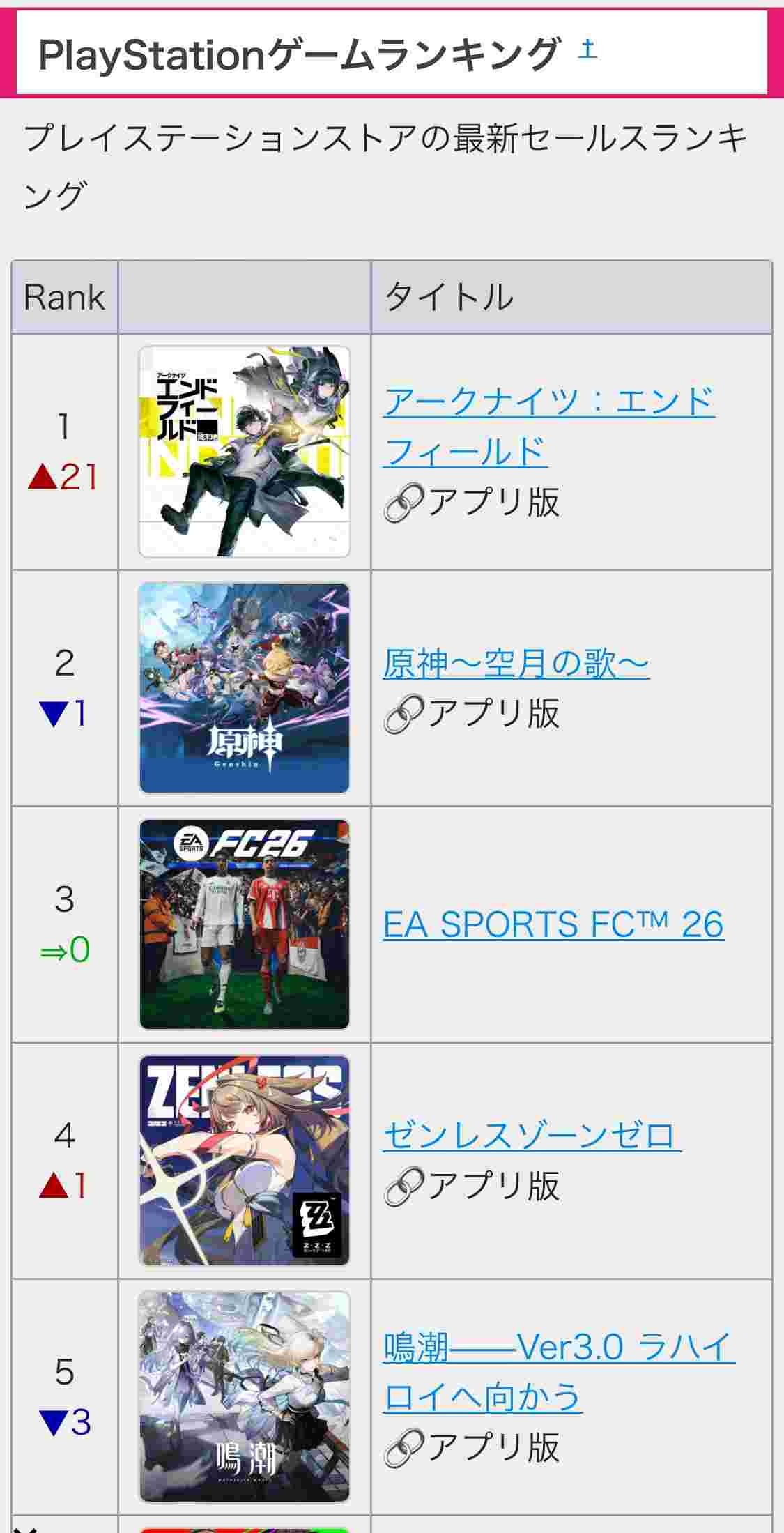Tap the back-to-top arrow beside PlayStationゲームランキング

pos(587,49)
